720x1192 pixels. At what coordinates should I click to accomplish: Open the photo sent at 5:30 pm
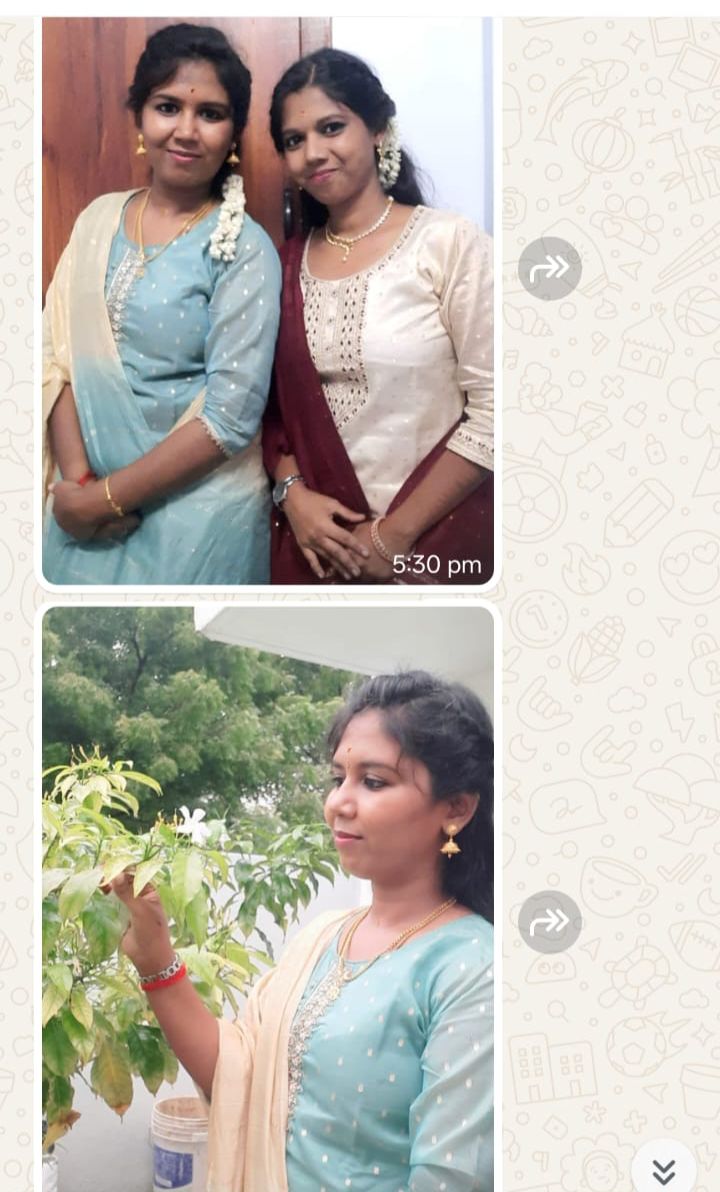tap(267, 300)
